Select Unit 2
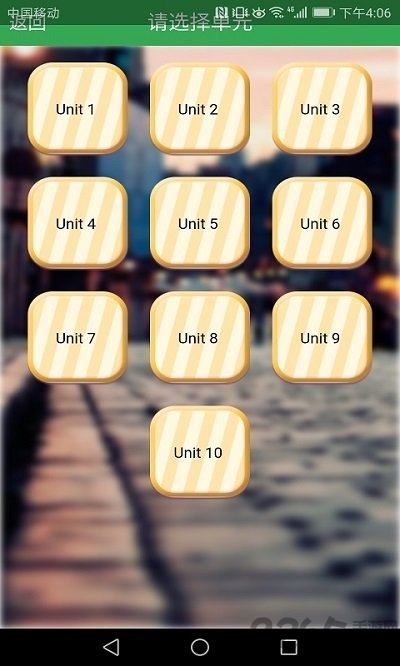The image size is (400, 666). tap(200, 108)
